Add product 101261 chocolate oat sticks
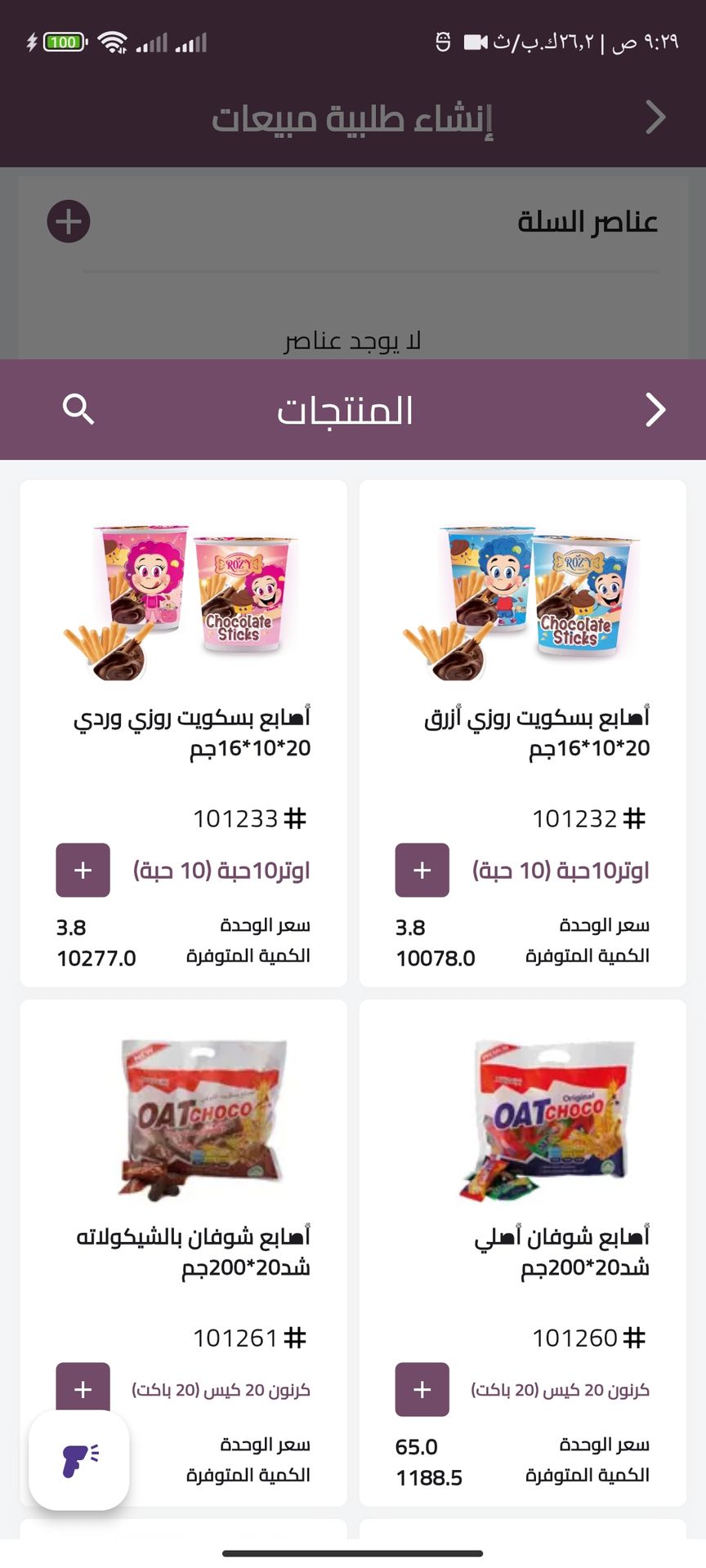706x1568 pixels. click(x=83, y=1388)
